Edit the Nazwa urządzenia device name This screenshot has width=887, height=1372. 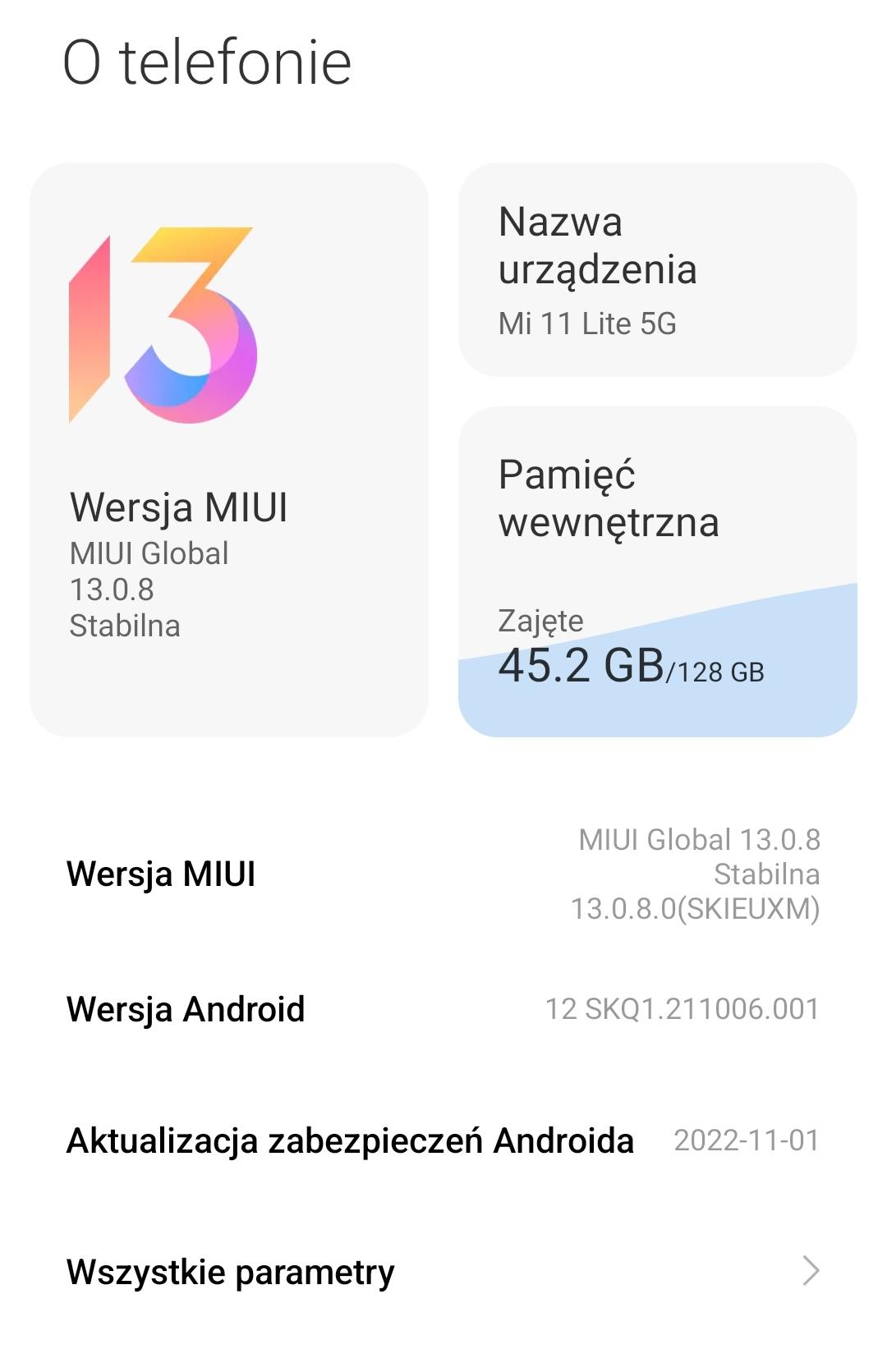point(657,270)
